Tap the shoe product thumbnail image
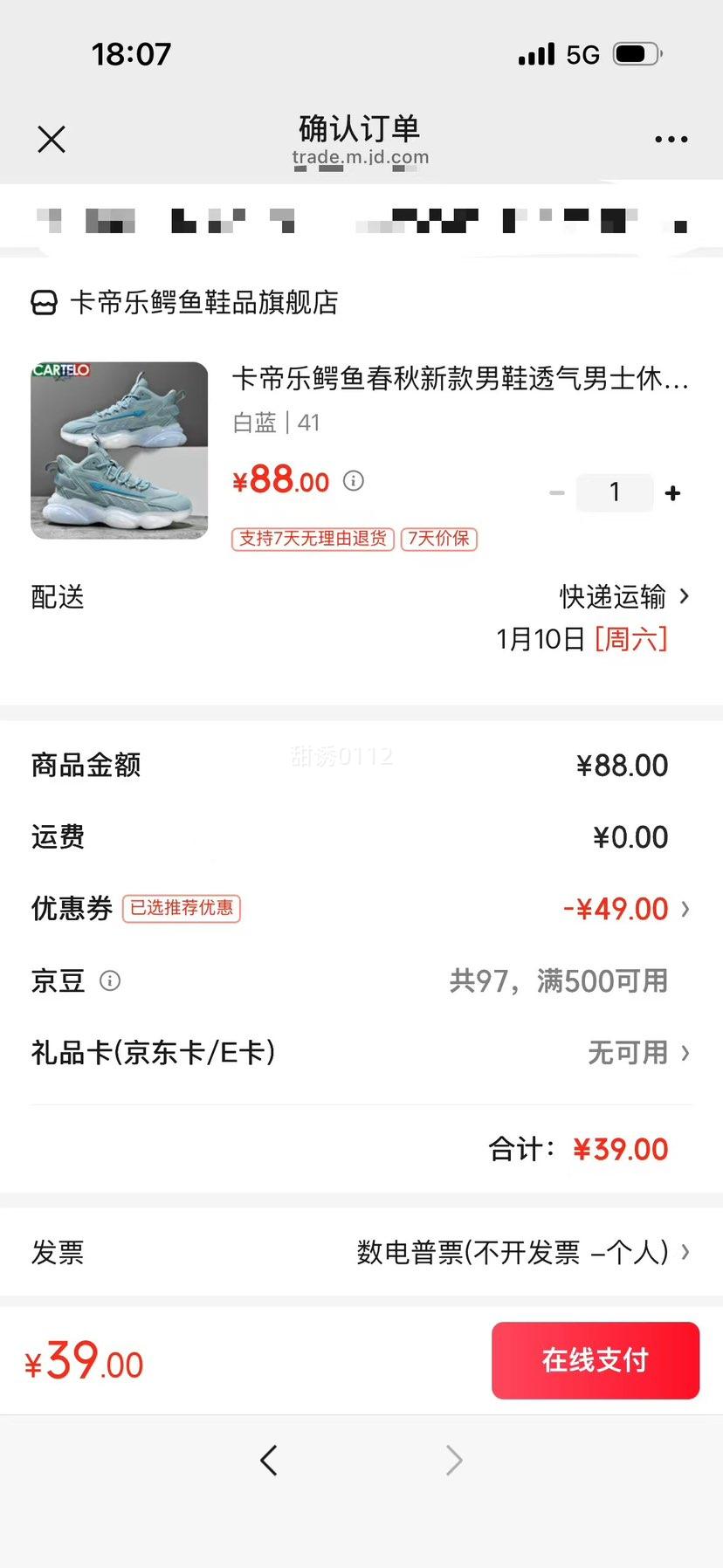723x1568 pixels. [119, 451]
